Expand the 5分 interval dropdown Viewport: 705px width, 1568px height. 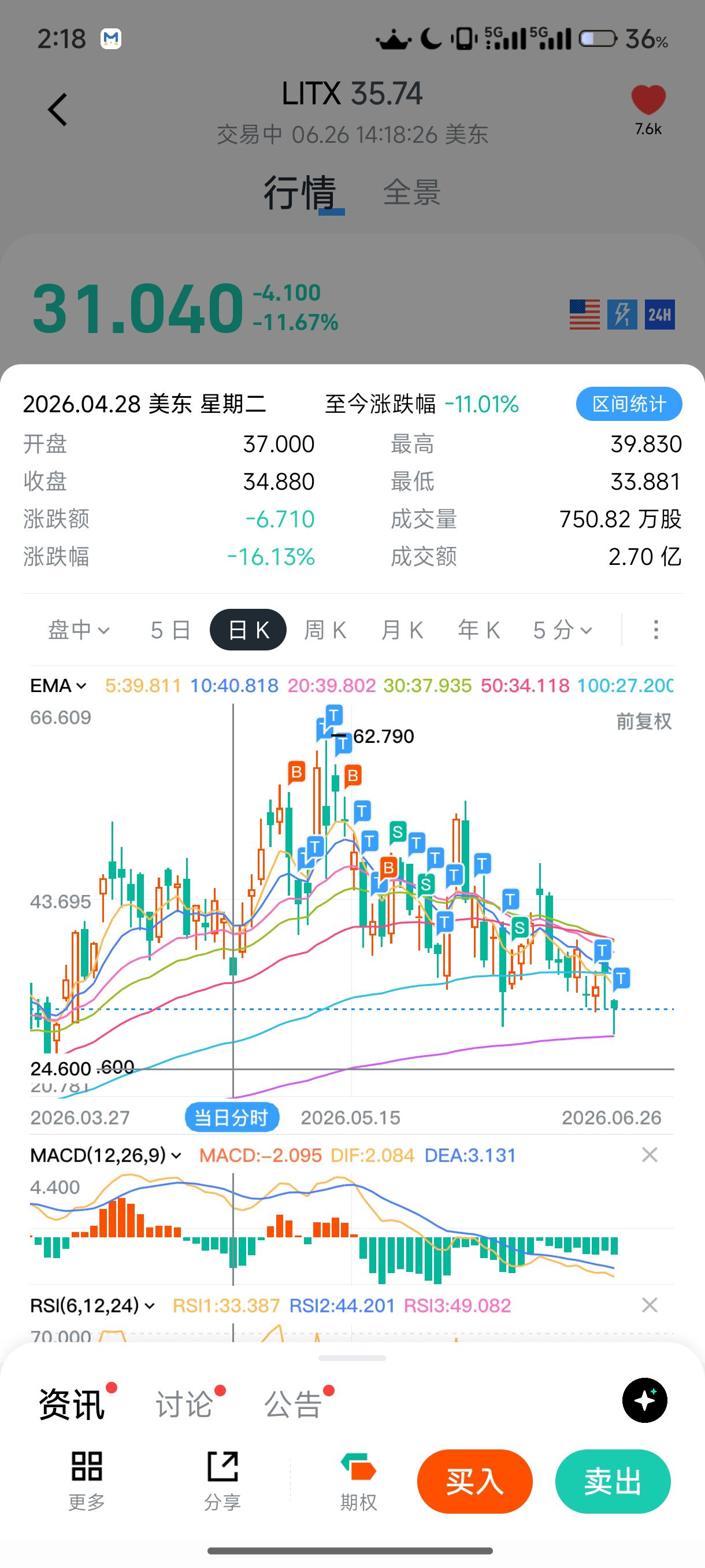pos(563,630)
